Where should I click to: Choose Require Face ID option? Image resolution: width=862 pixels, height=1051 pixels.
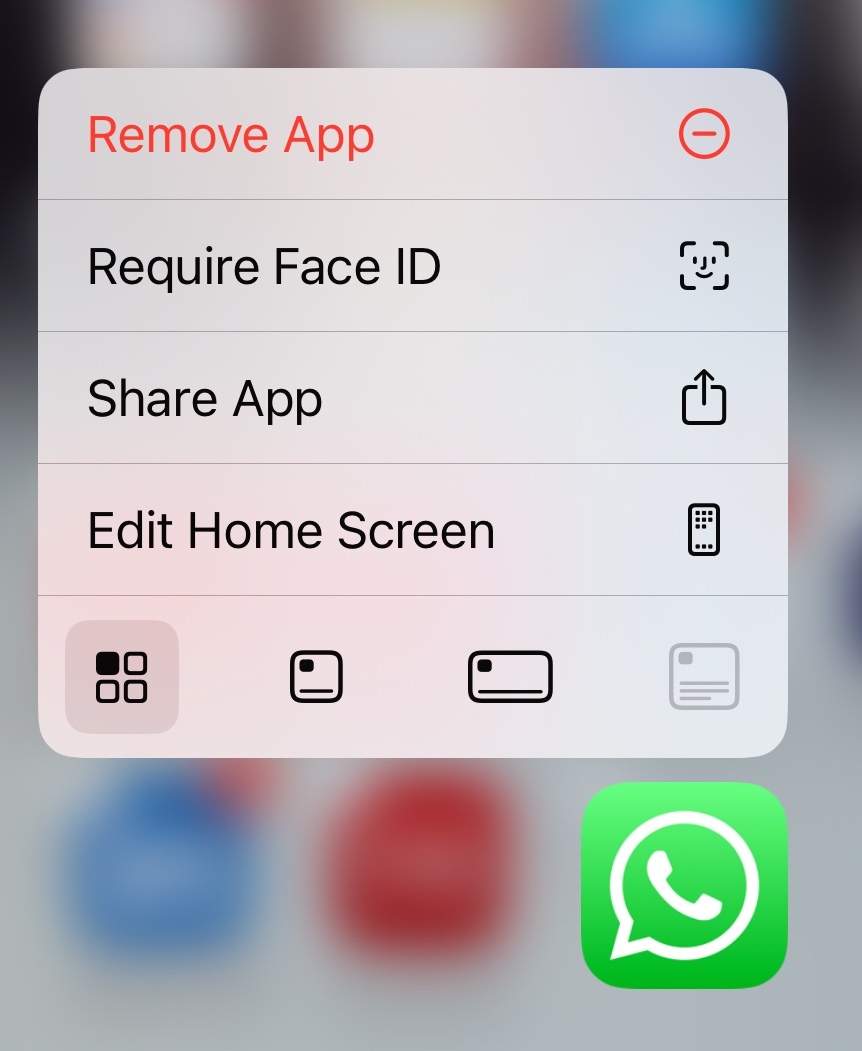click(412, 267)
